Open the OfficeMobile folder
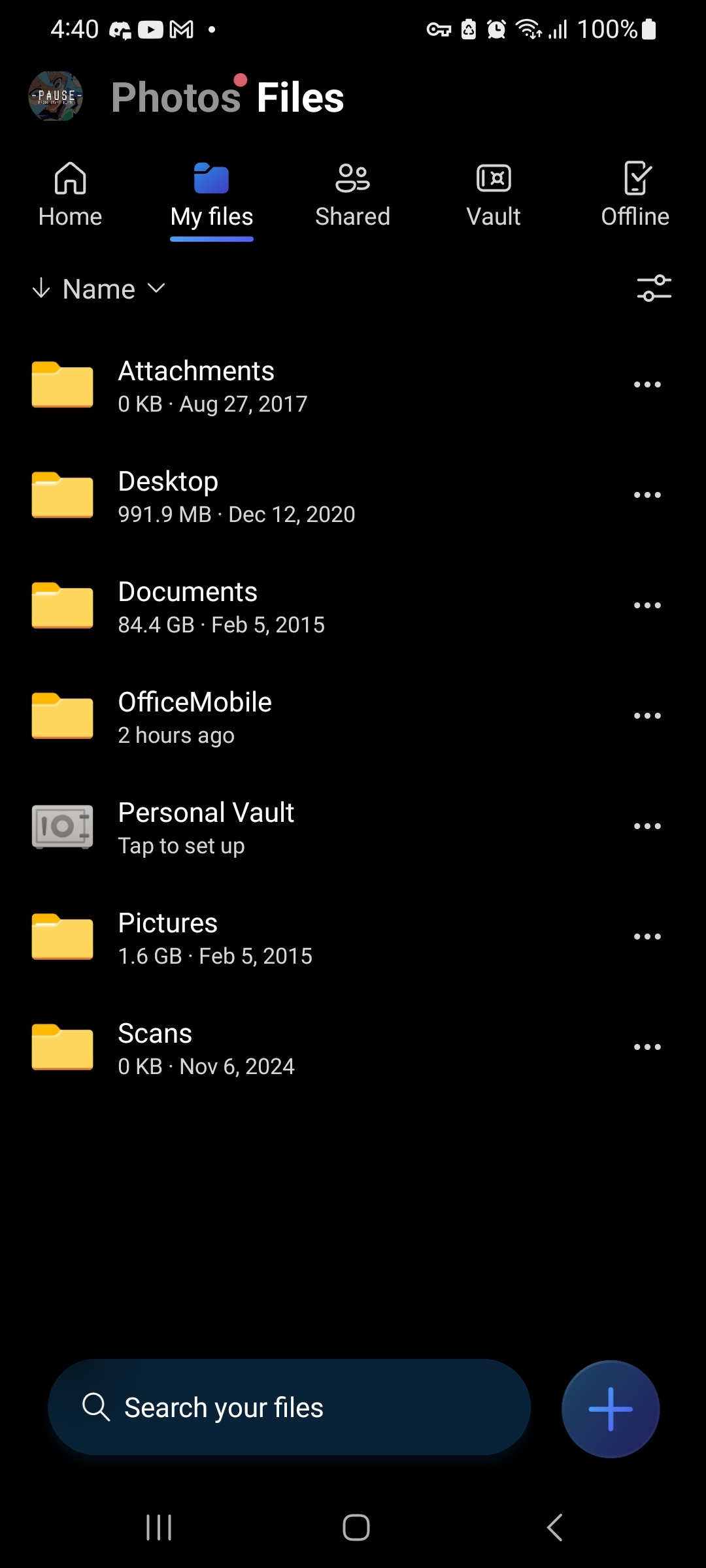This screenshot has width=706, height=1568. tap(196, 717)
